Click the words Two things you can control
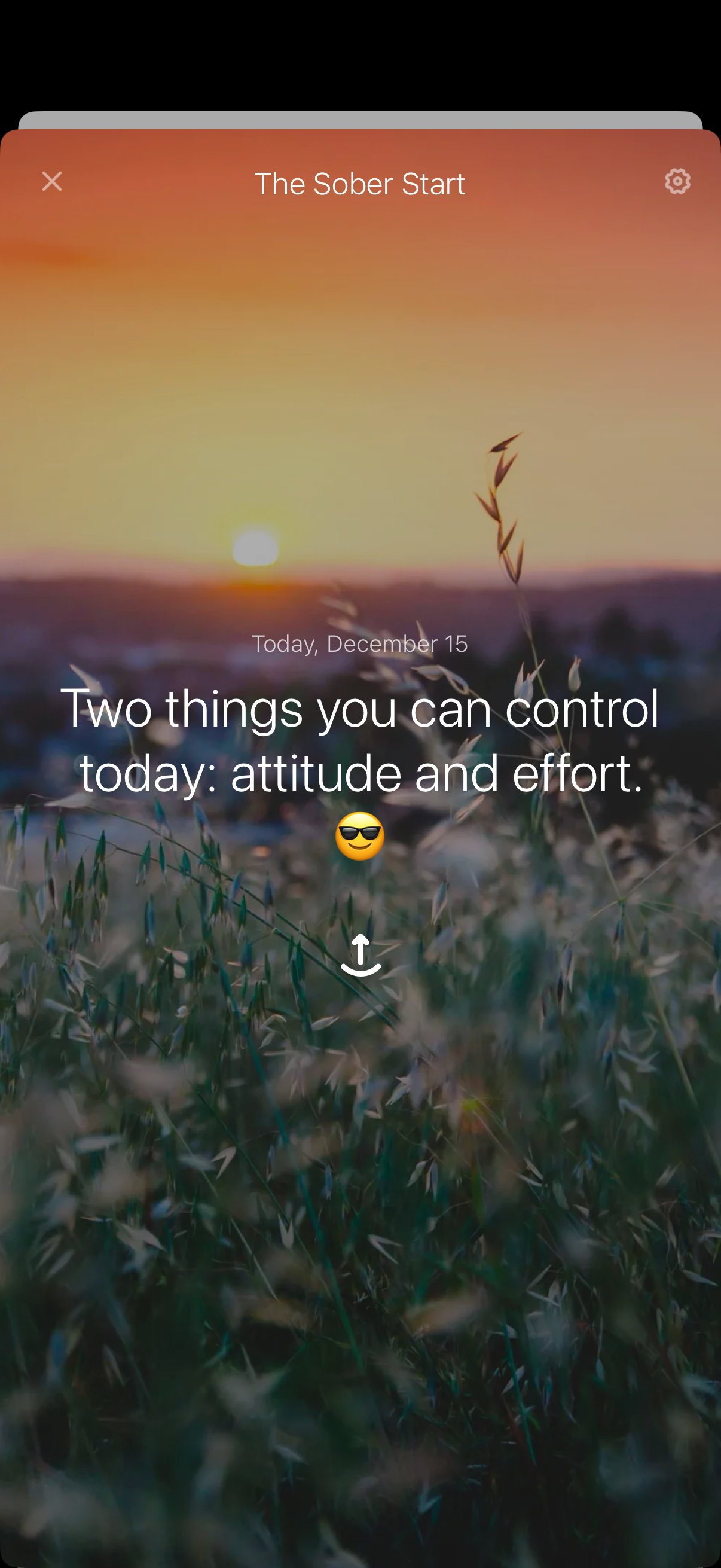Image resolution: width=721 pixels, height=1568 pixels. tap(360, 708)
